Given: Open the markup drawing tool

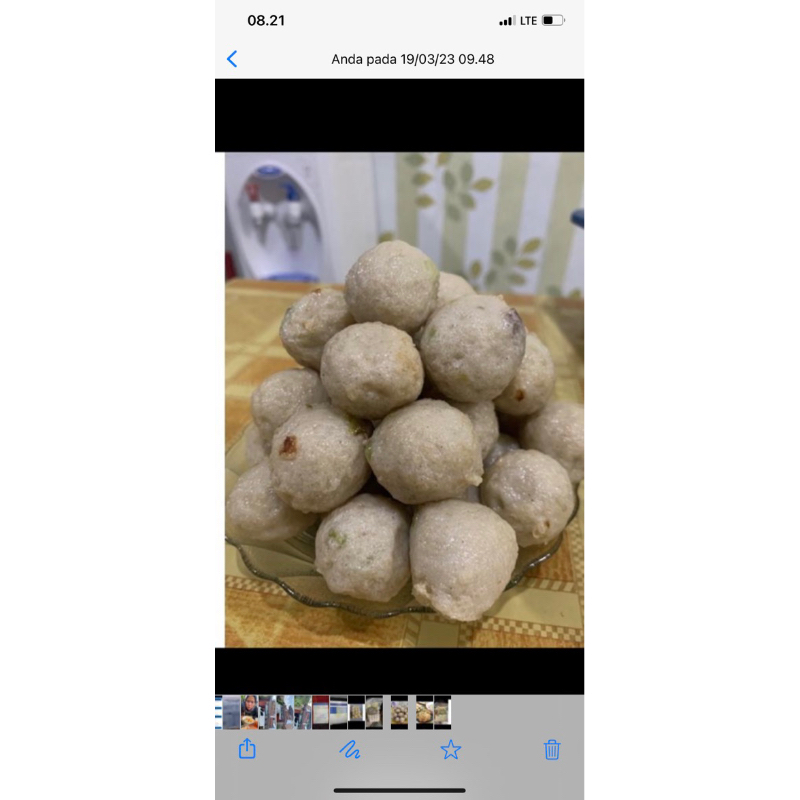Looking at the screenshot, I should 349,749.
